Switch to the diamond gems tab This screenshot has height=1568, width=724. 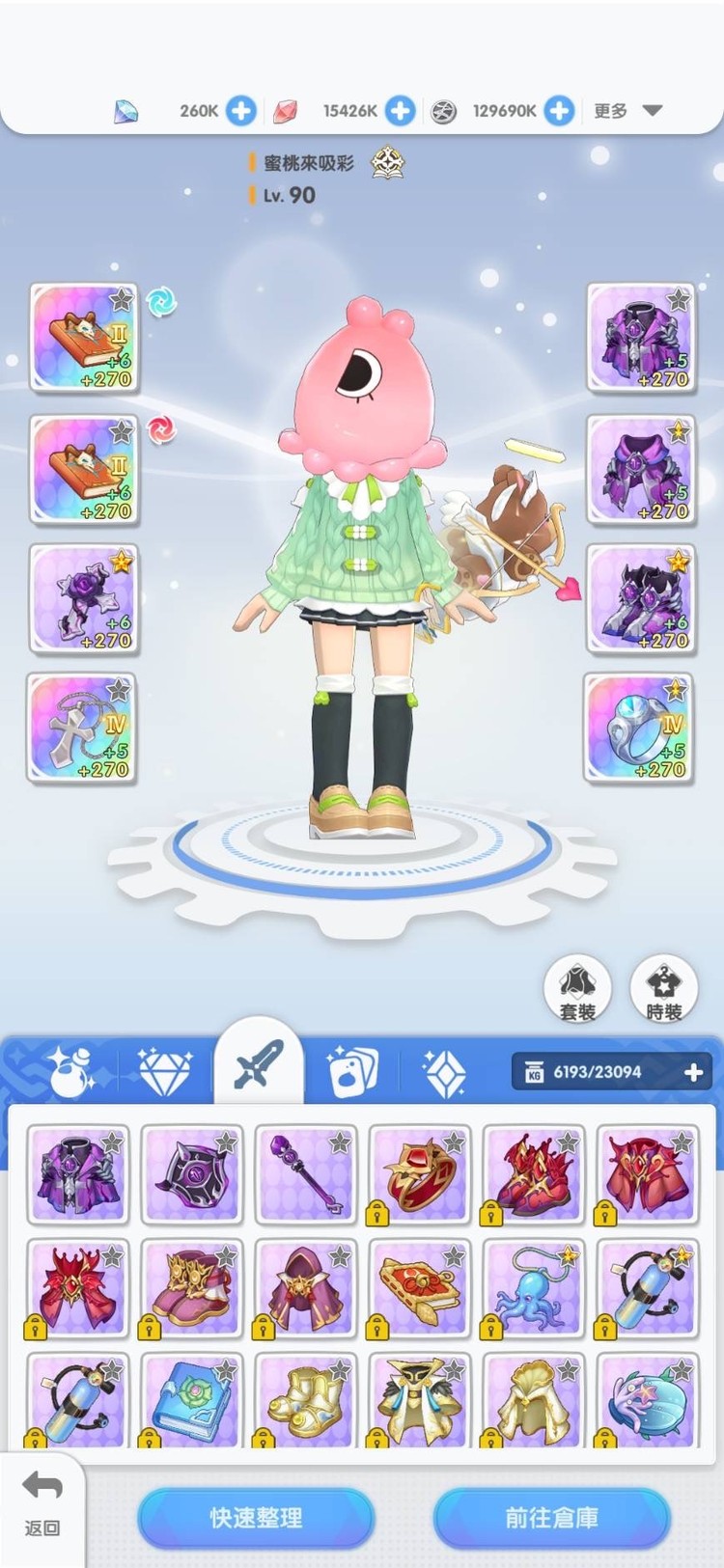click(165, 1071)
